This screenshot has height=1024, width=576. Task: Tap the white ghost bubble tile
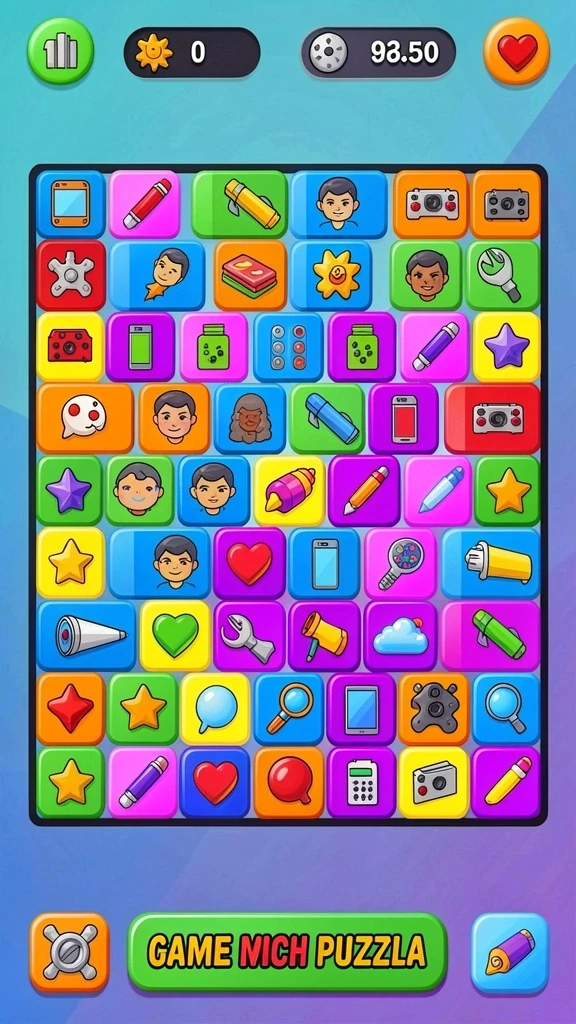click(x=85, y=418)
